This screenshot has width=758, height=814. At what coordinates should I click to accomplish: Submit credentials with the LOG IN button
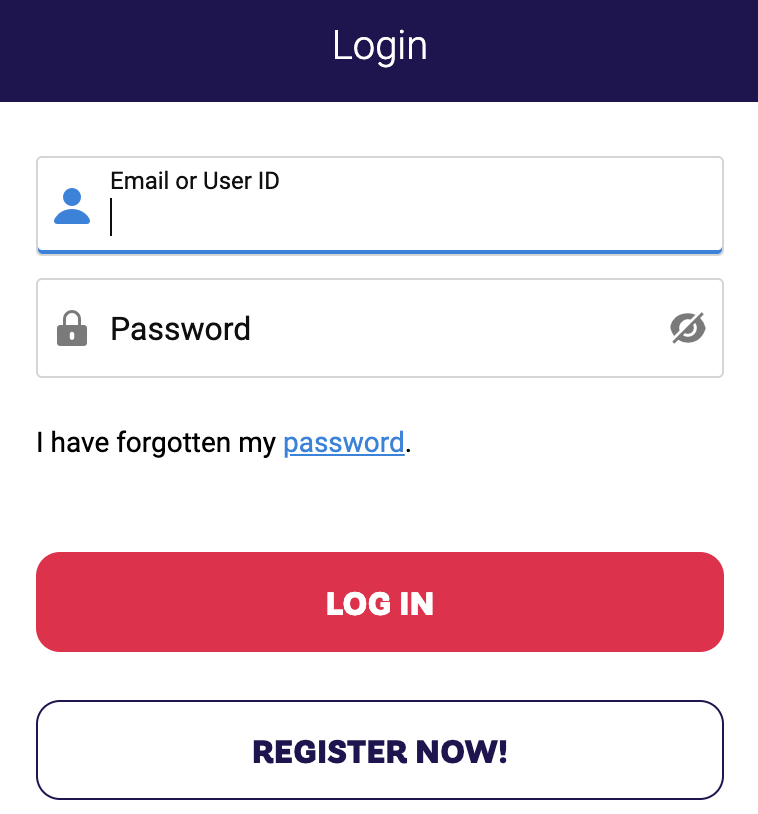click(379, 602)
